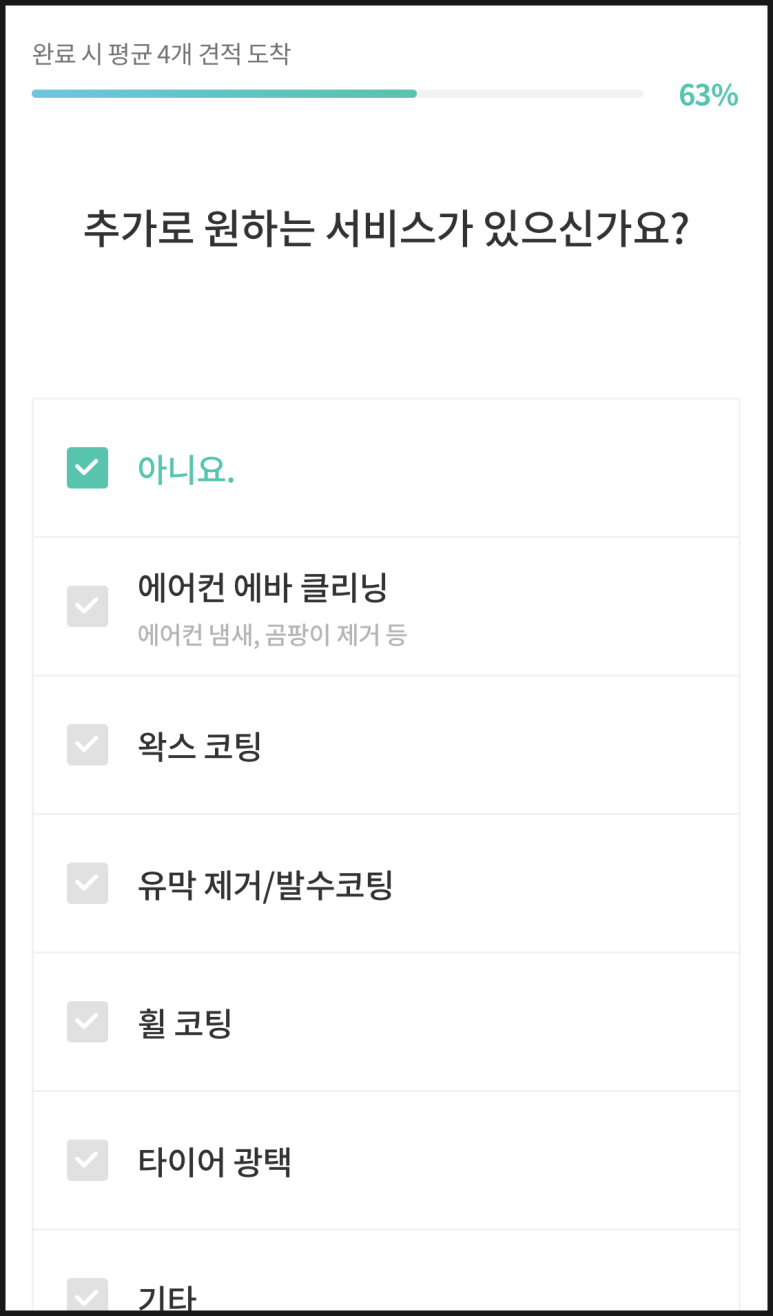773x1316 pixels.
Task: Click the green checkmark icon next to 아니요
Action: [x=87, y=467]
